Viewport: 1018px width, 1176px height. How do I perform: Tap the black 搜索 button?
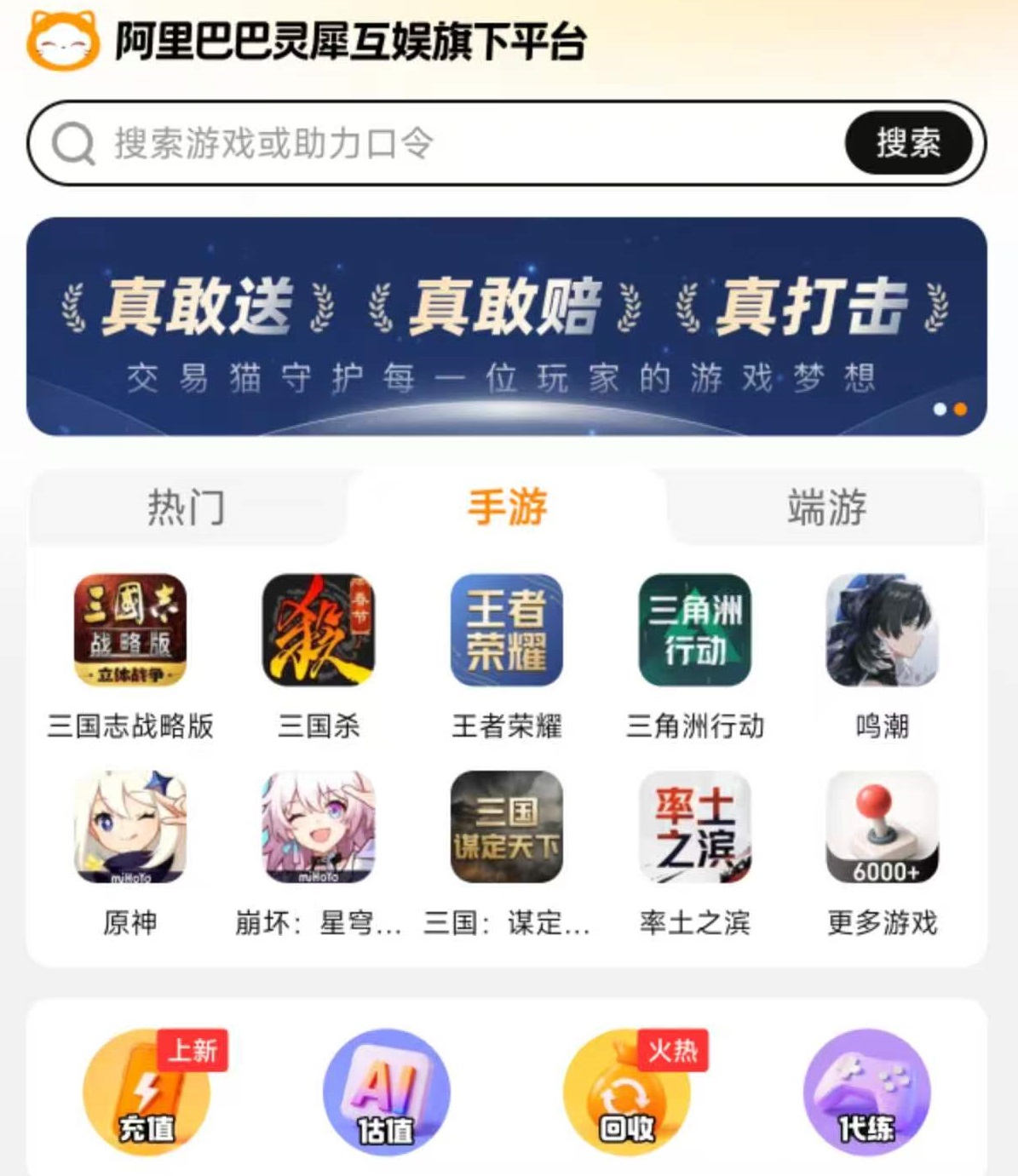click(908, 143)
